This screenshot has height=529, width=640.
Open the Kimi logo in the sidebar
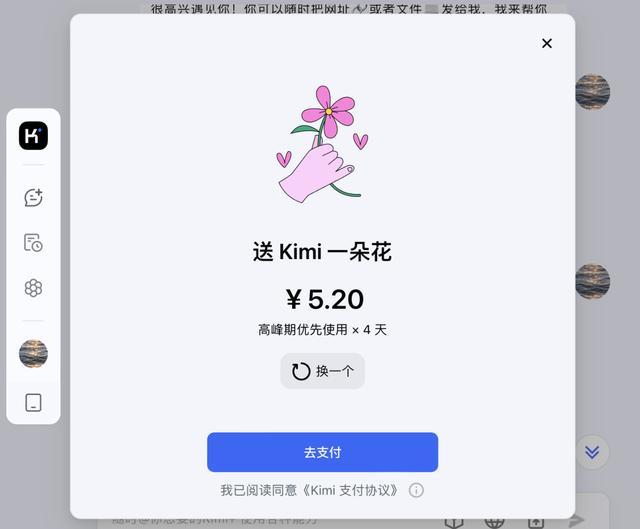pyautogui.click(x=33, y=135)
